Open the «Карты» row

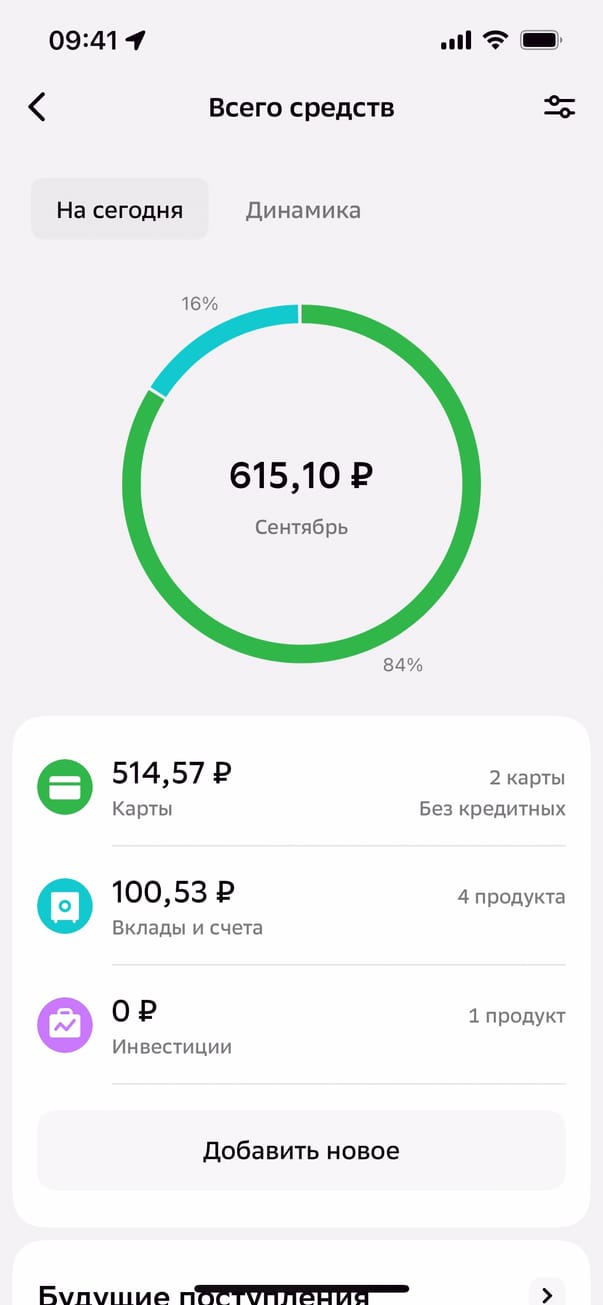[301, 788]
